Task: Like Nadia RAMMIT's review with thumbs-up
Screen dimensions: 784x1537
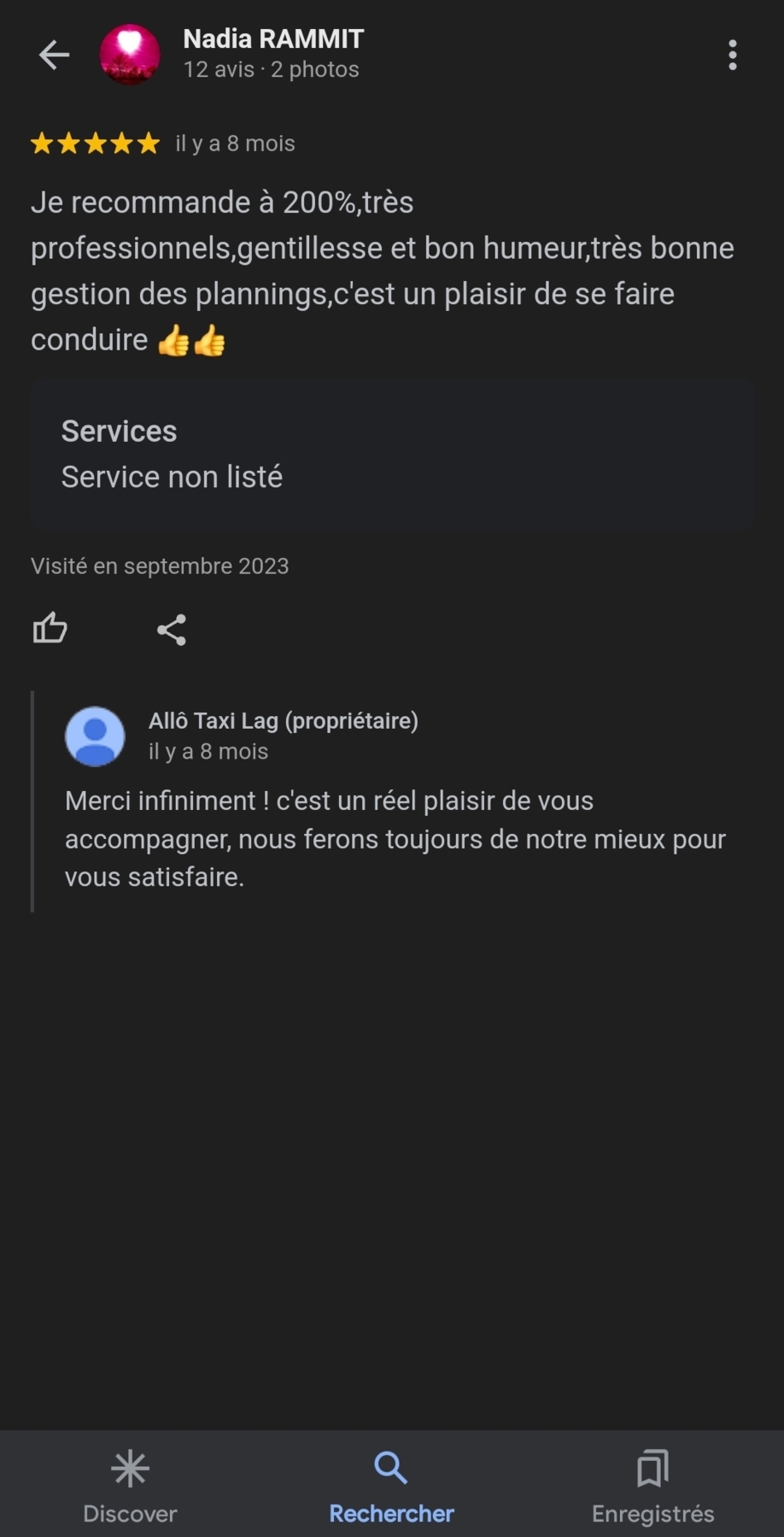Action: [x=50, y=629]
